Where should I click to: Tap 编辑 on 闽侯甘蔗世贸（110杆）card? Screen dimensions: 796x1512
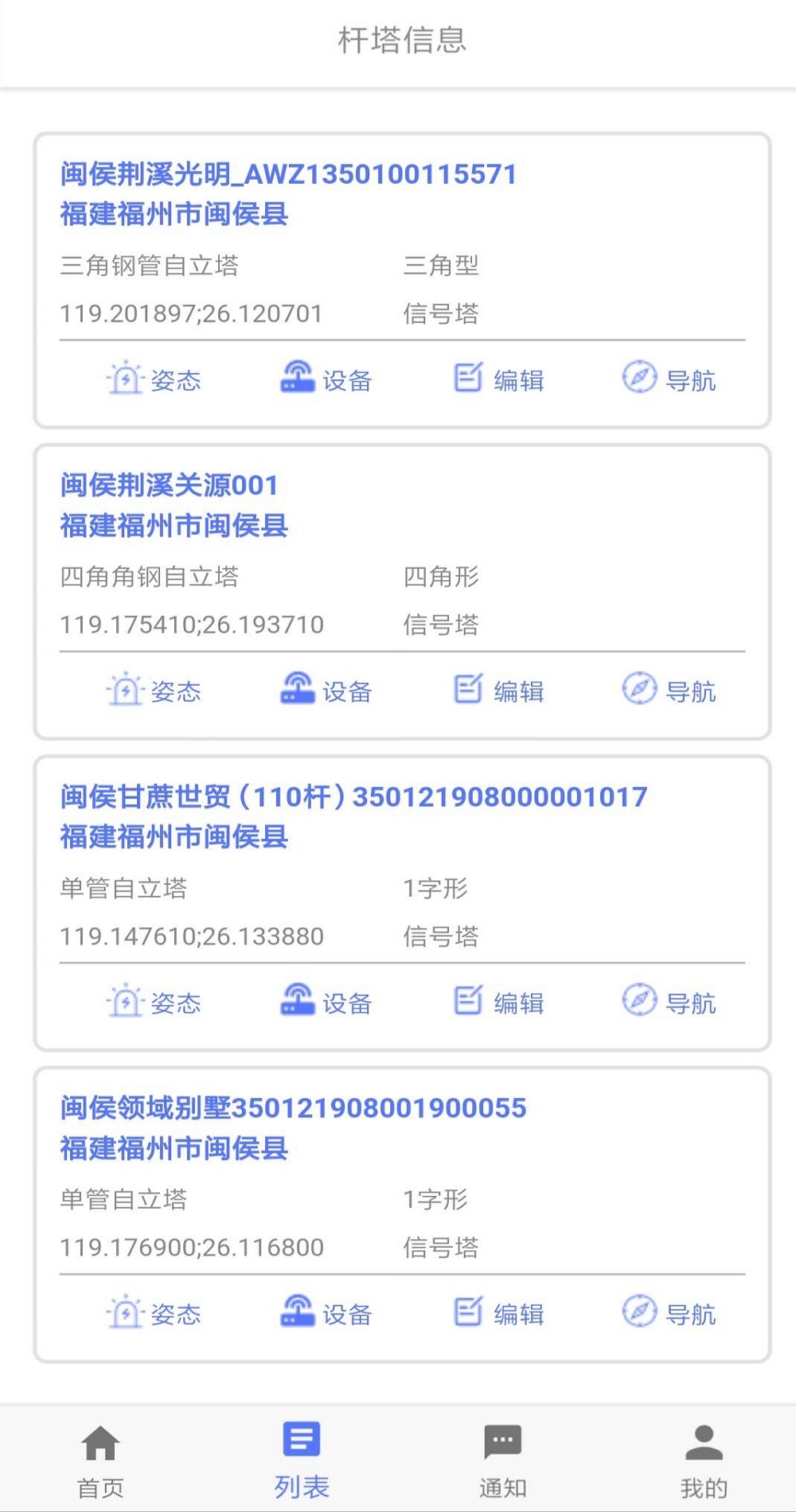(499, 1002)
